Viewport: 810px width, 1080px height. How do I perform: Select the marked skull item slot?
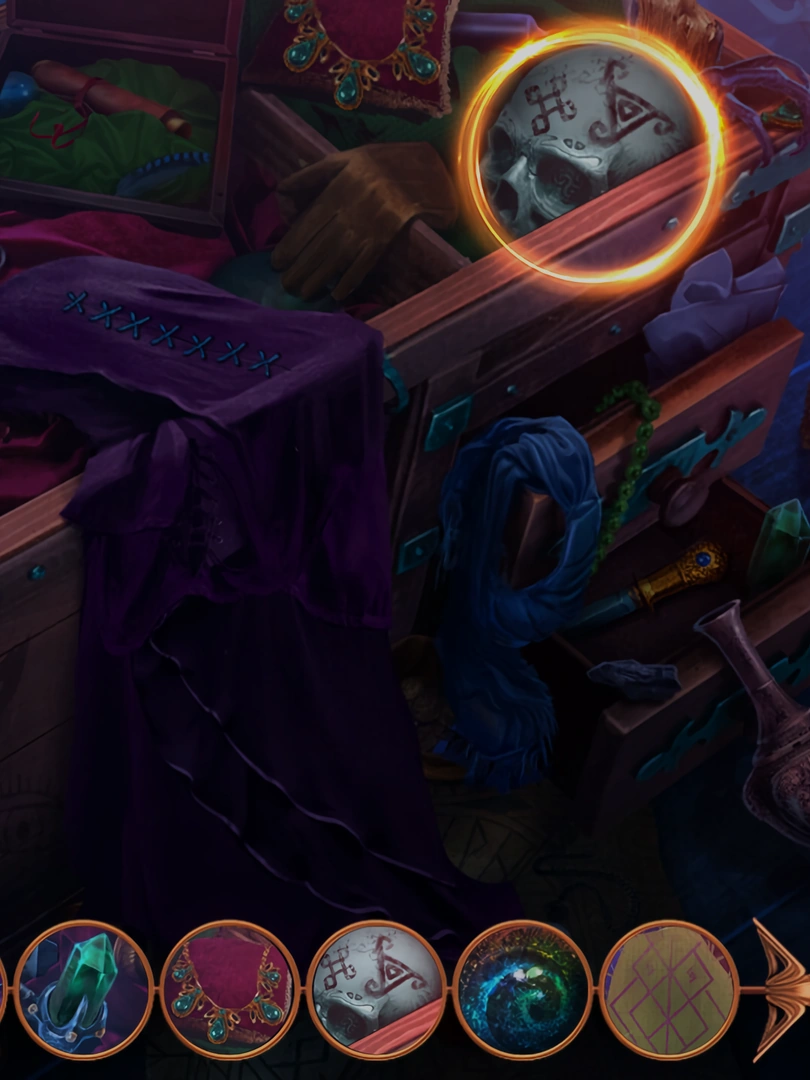(376, 988)
